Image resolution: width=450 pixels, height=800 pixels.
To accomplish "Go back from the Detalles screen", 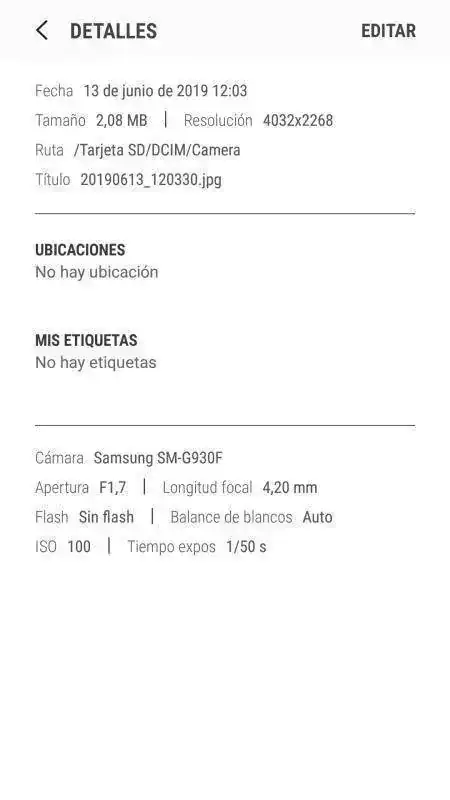I will [x=42, y=31].
